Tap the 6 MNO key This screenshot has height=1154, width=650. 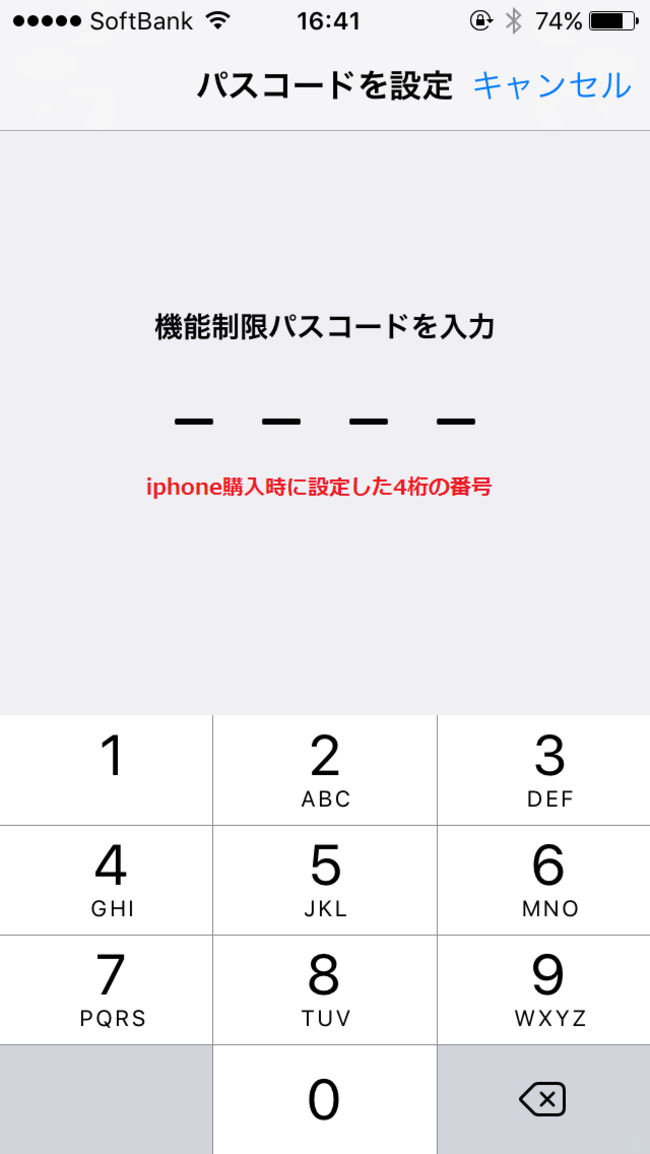click(x=544, y=880)
